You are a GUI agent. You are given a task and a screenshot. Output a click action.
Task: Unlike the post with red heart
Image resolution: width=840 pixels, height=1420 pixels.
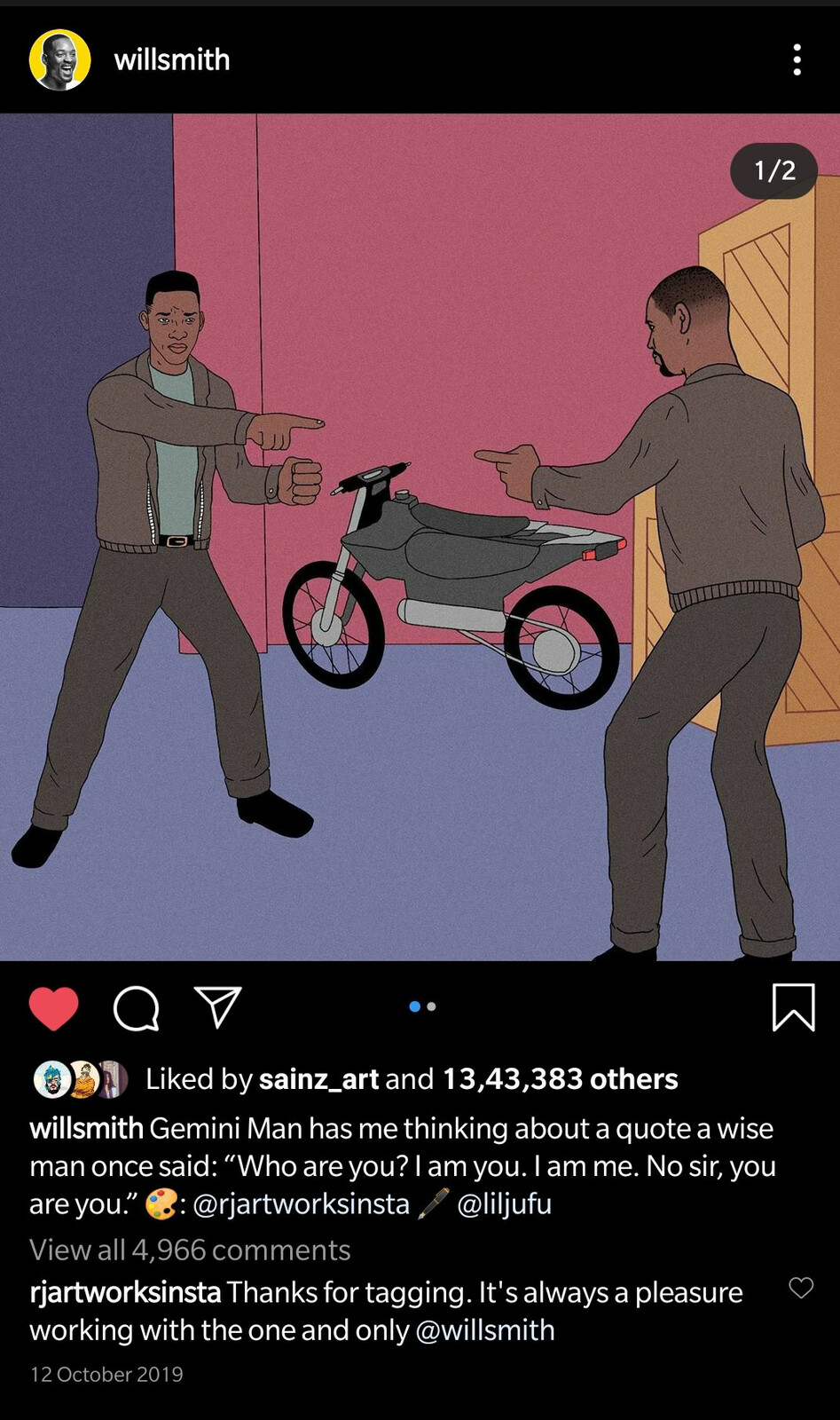(x=54, y=1008)
